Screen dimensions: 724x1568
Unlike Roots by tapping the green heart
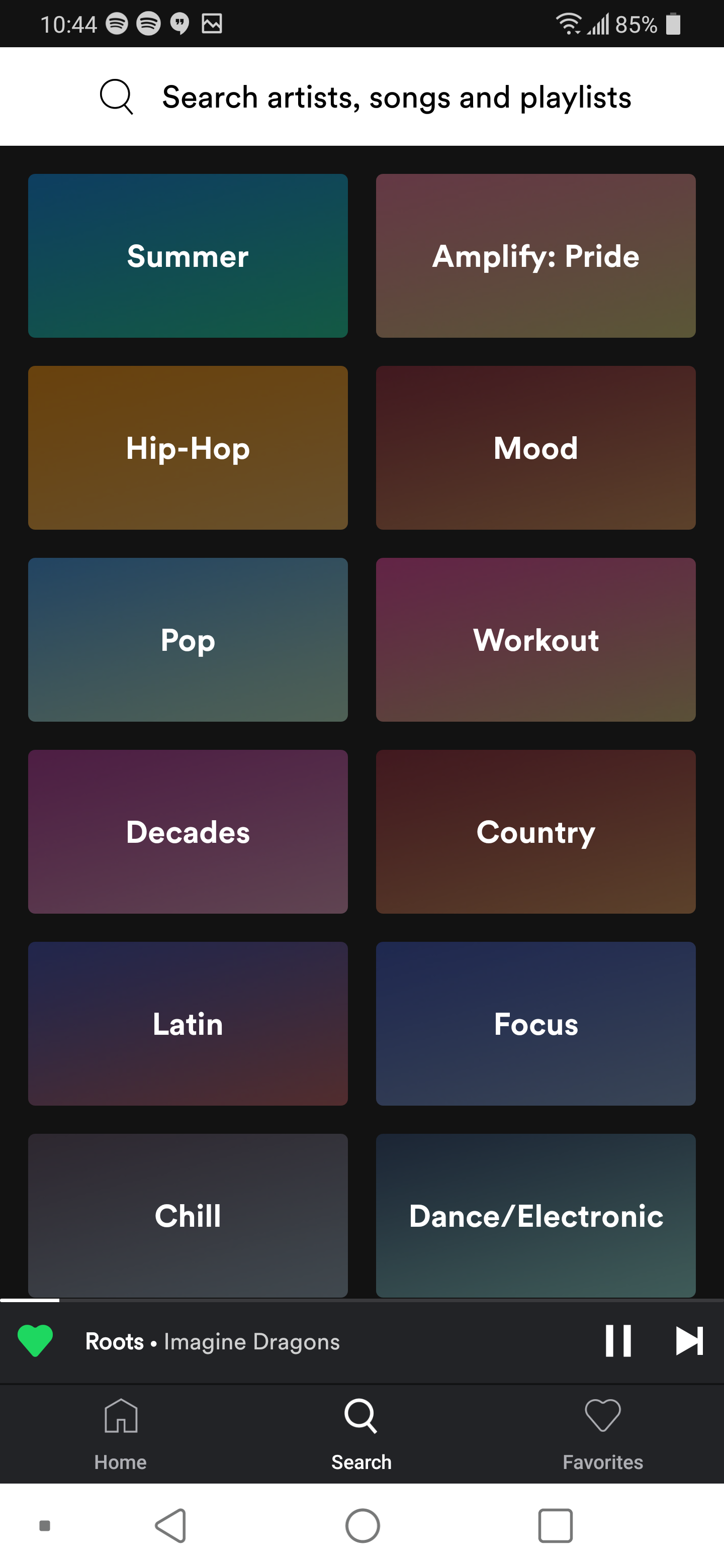[35, 1340]
